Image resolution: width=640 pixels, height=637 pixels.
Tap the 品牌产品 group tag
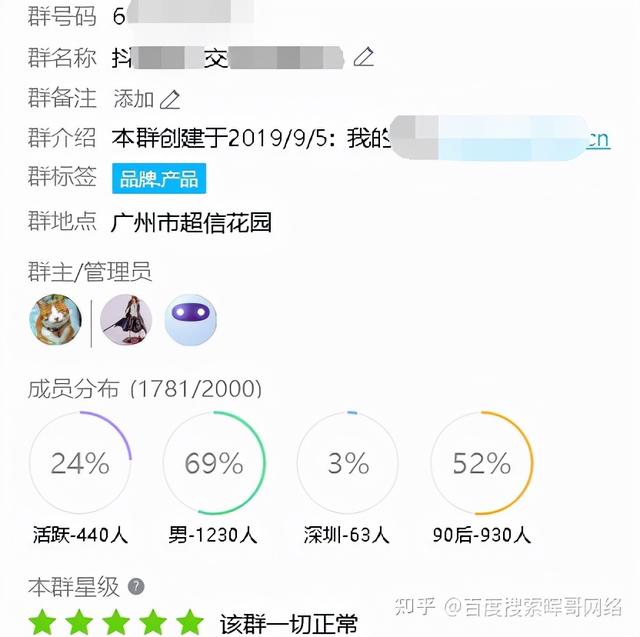coord(159,179)
